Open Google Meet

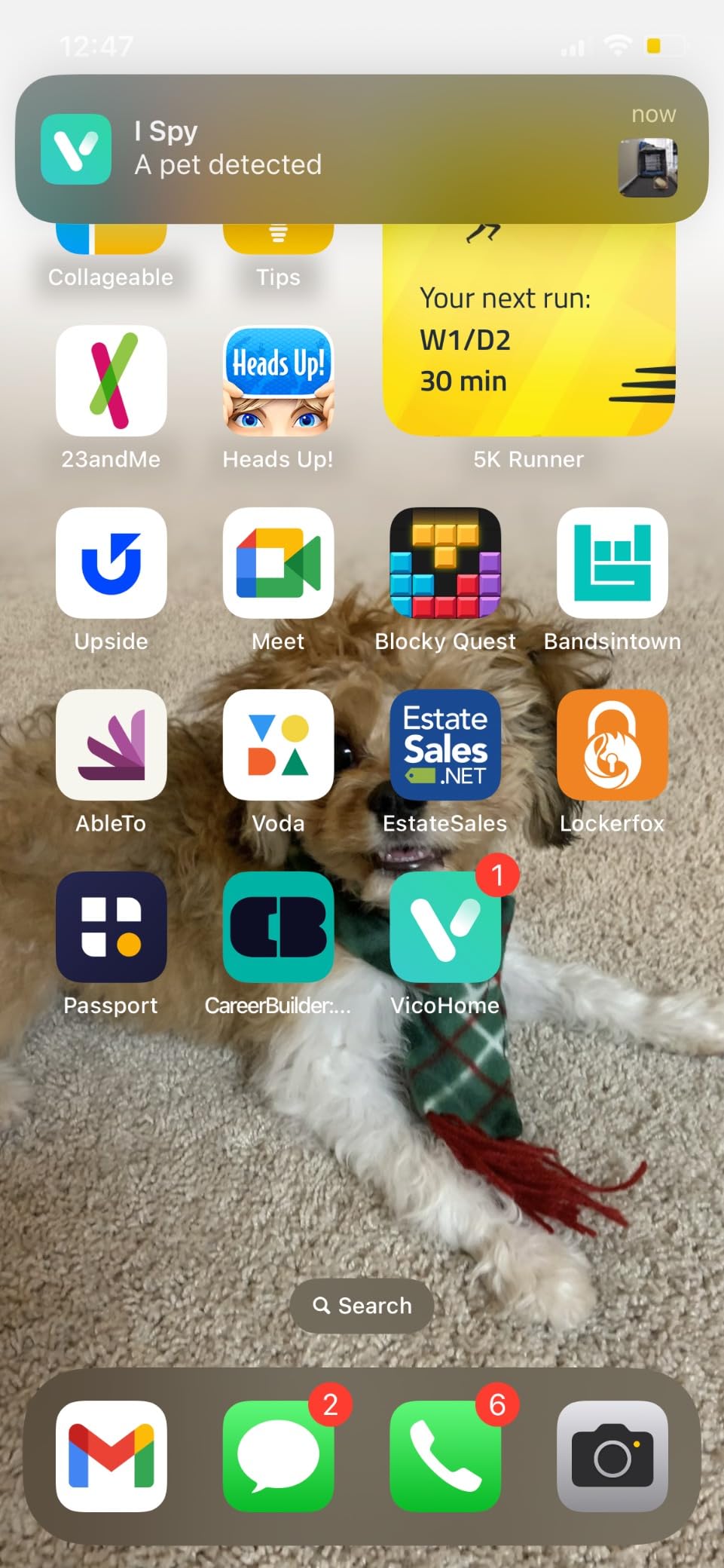(x=278, y=563)
